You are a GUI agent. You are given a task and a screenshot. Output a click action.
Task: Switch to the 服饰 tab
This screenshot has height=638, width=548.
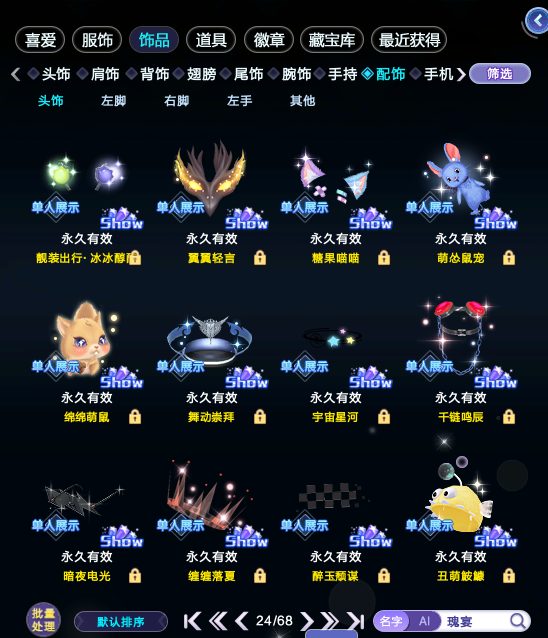(97, 40)
